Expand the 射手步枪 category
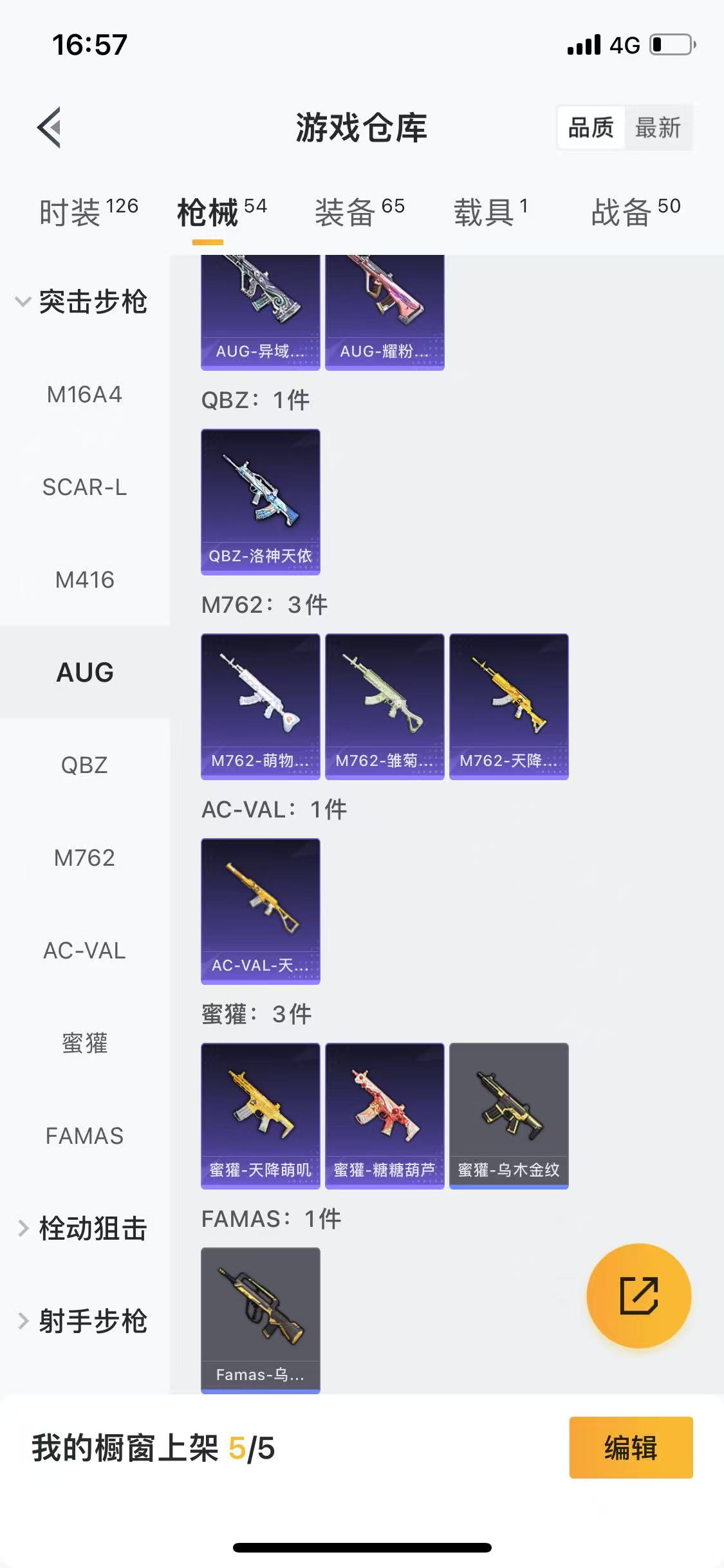The width and height of the screenshot is (724, 1568). tap(84, 1321)
